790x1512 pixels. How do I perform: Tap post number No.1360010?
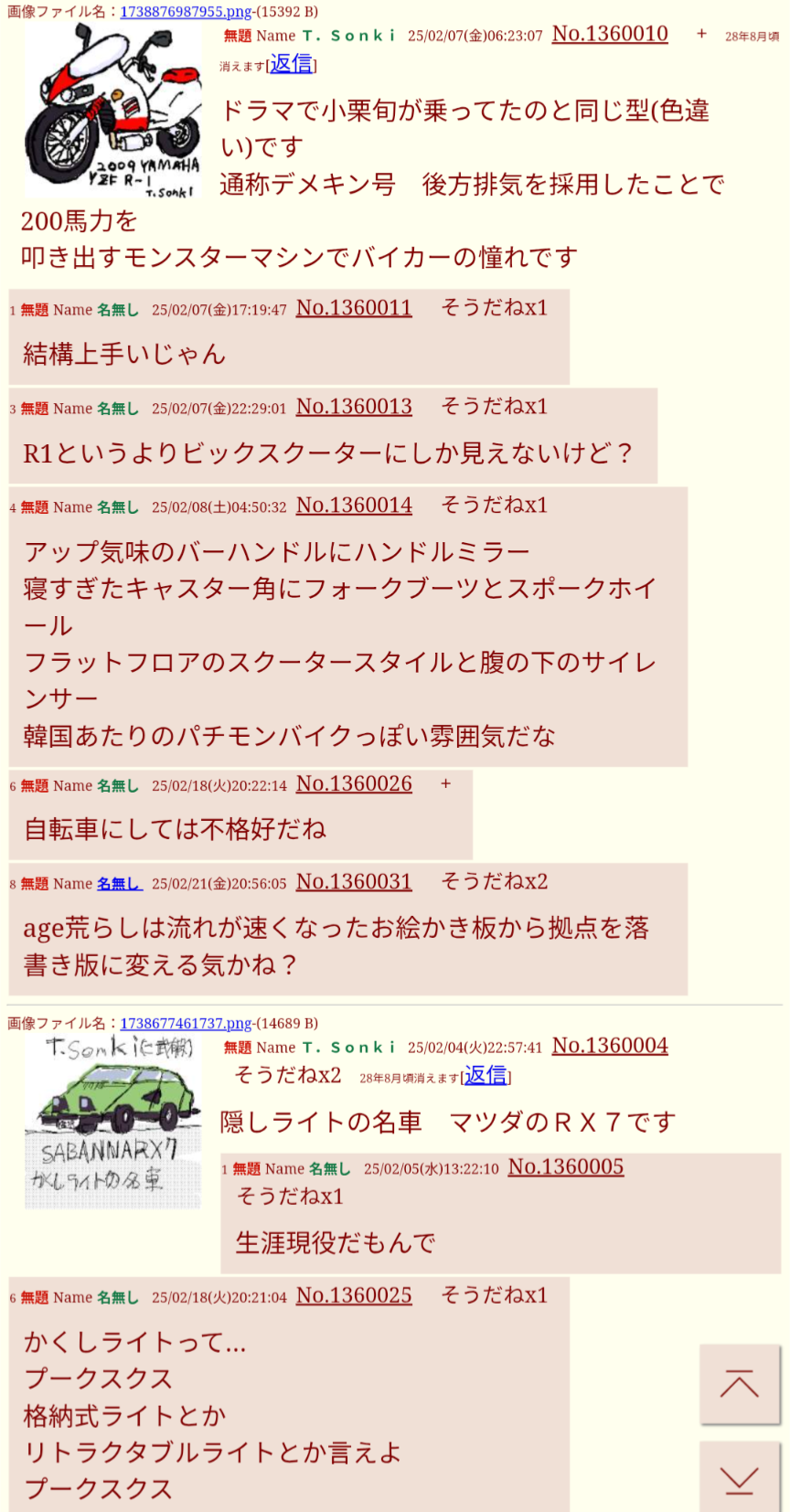[x=610, y=35]
